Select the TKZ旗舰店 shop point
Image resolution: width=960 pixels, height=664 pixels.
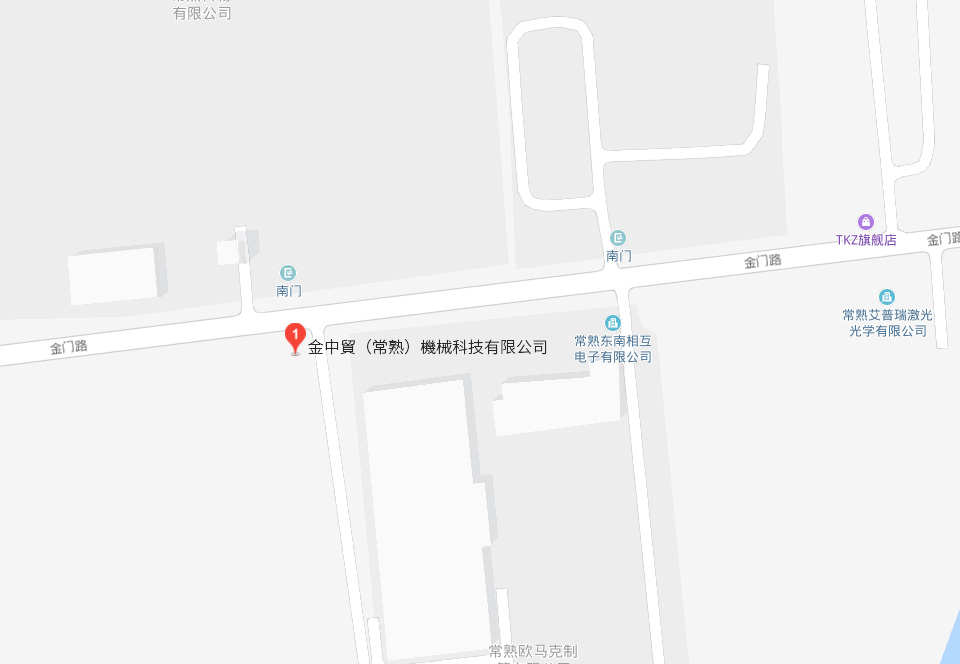point(866,222)
